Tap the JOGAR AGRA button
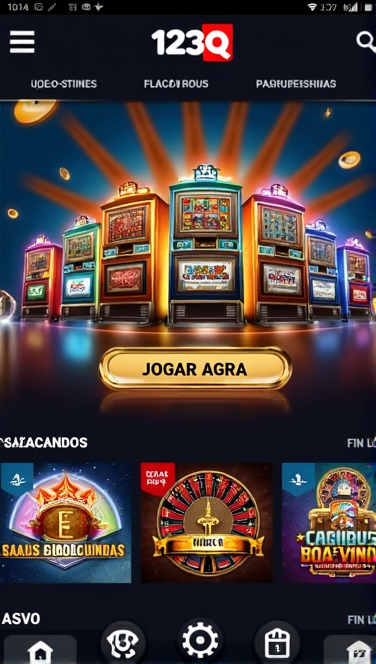The width and height of the screenshot is (376, 664). (195, 369)
